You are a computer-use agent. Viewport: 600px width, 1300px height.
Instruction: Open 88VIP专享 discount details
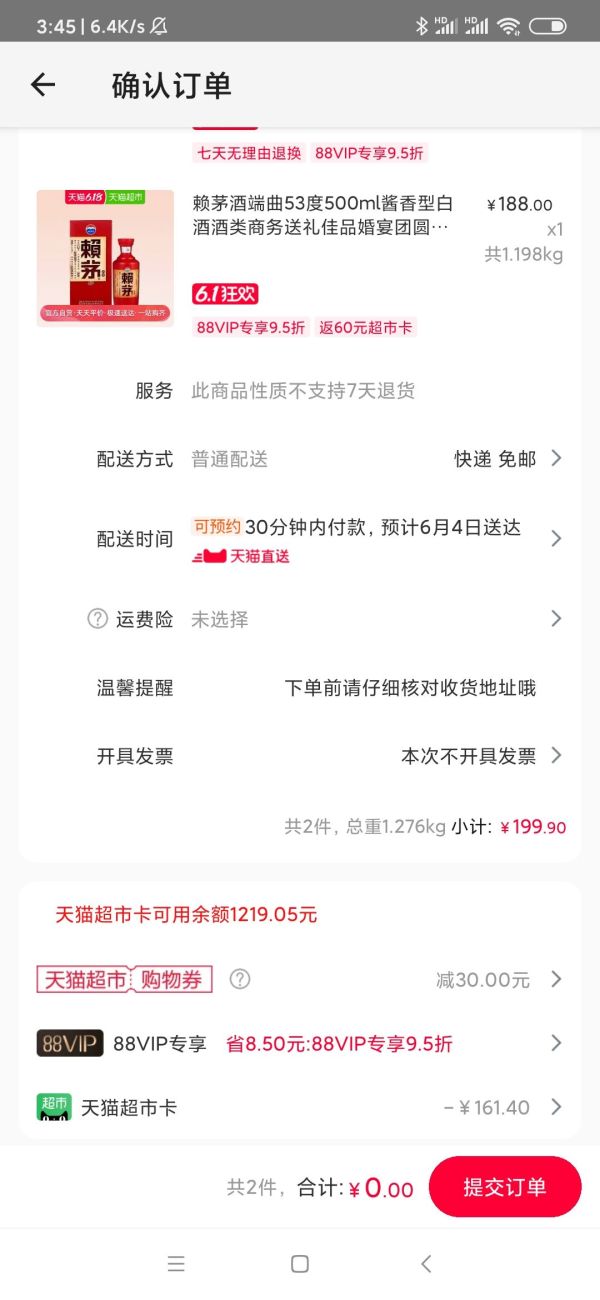pos(556,1044)
